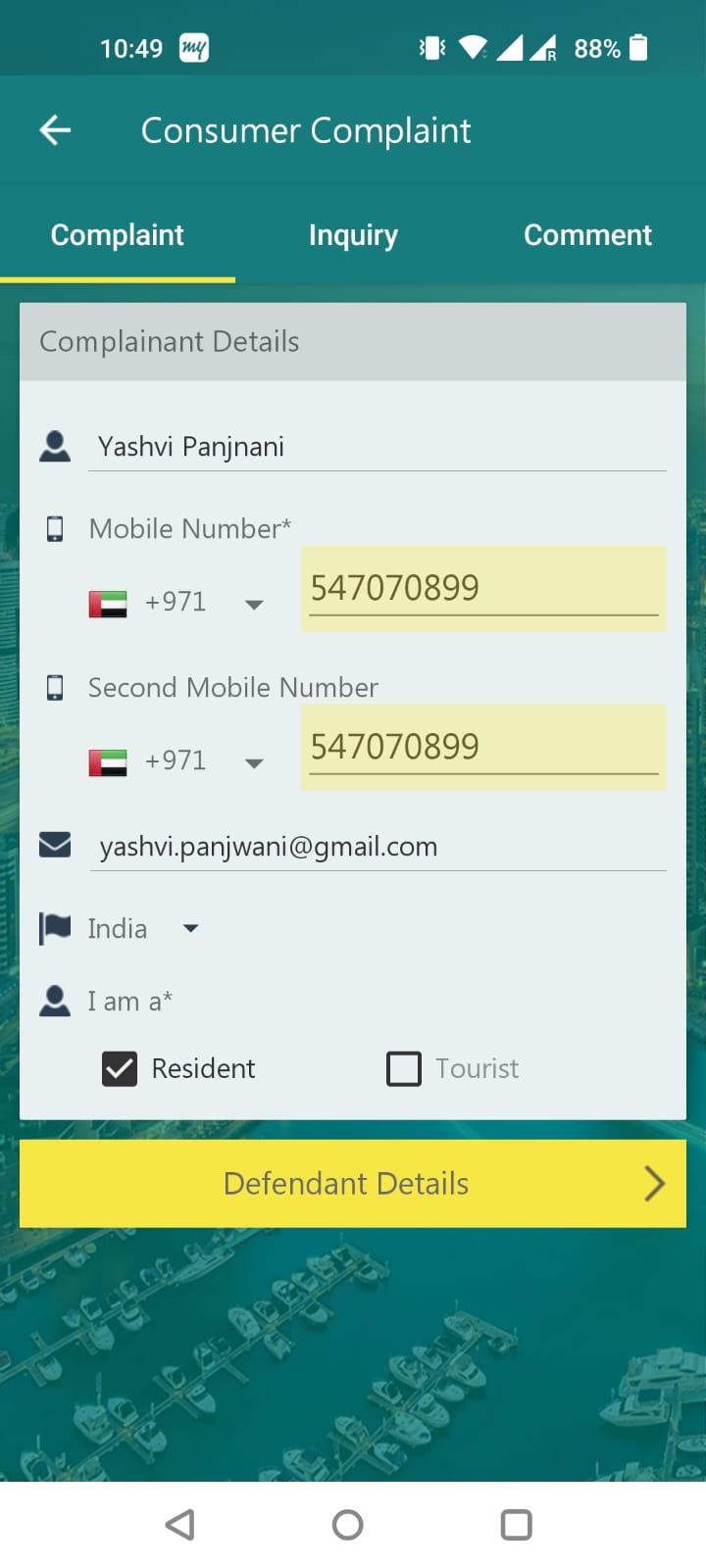This screenshot has height=1568, width=706.
Task: Open country code dropdown for Mobile Number
Action: click(x=176, y=603)
